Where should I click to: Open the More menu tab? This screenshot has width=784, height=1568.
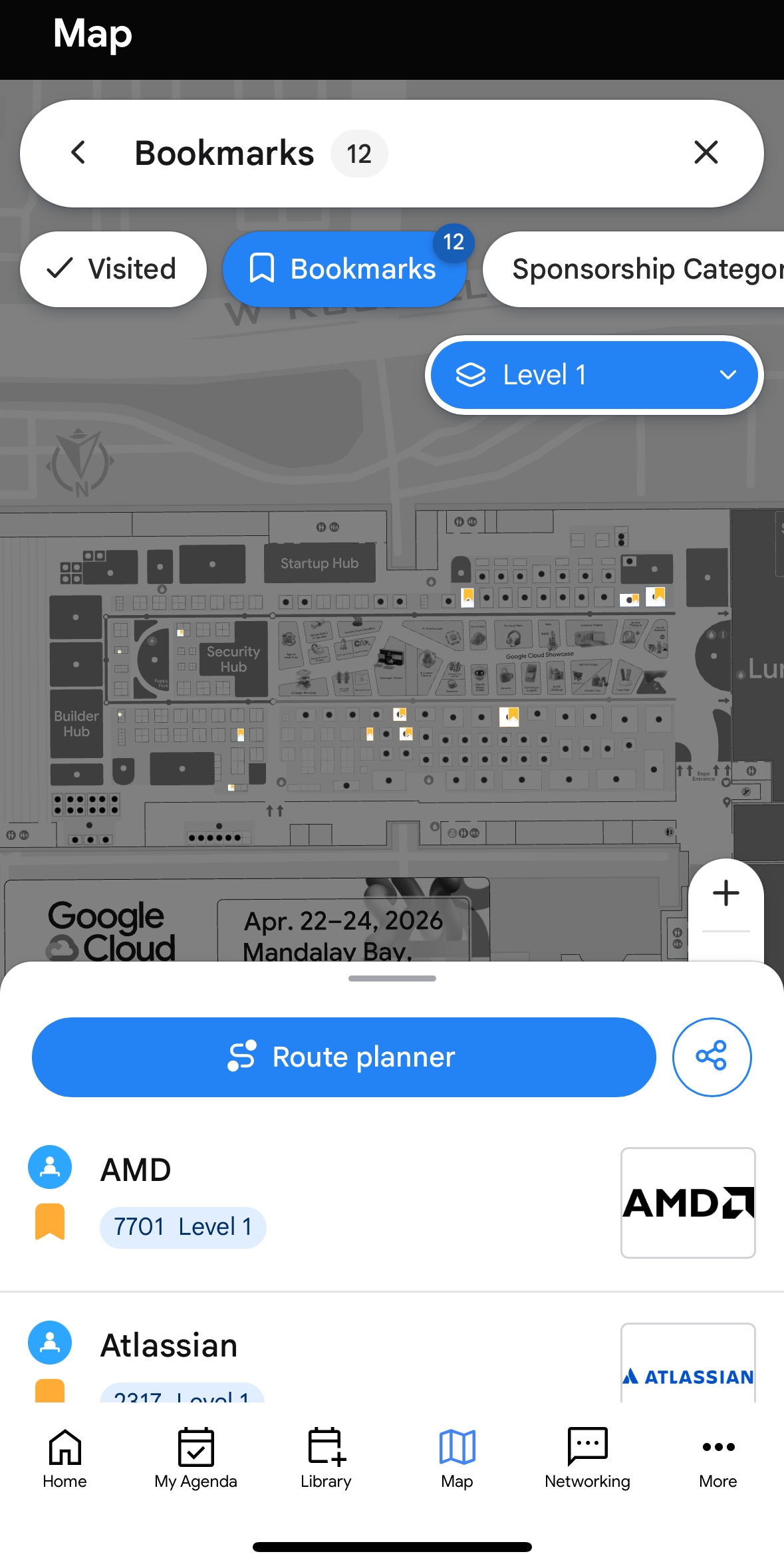[718, 1458]
